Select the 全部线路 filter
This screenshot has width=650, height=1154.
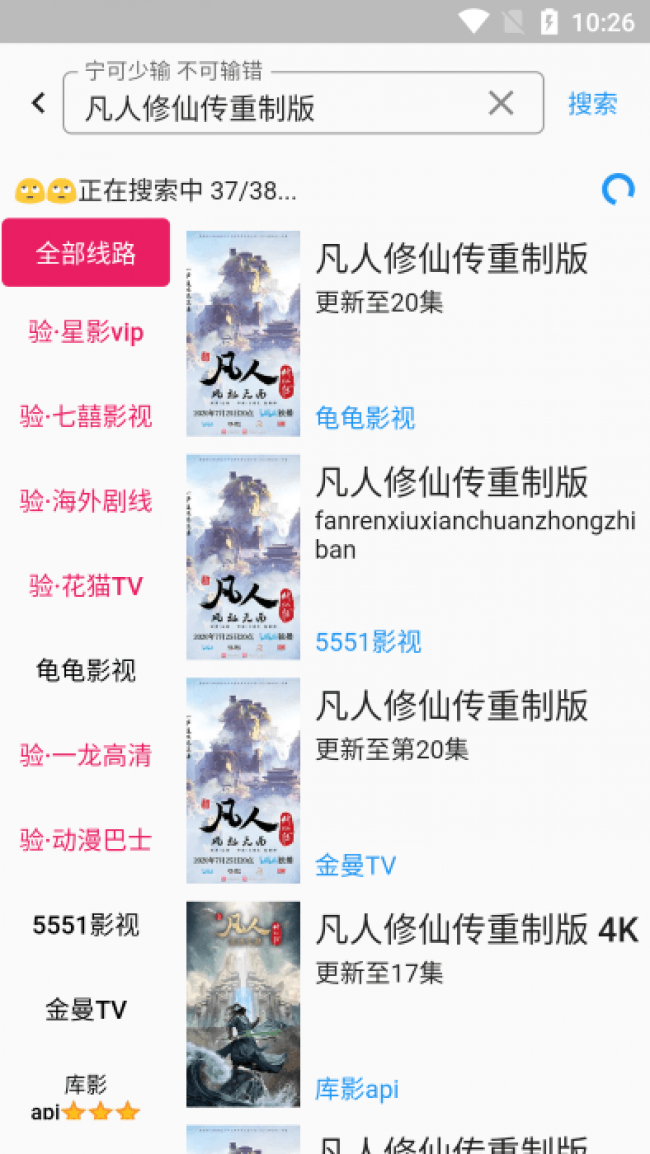point(85,252)
